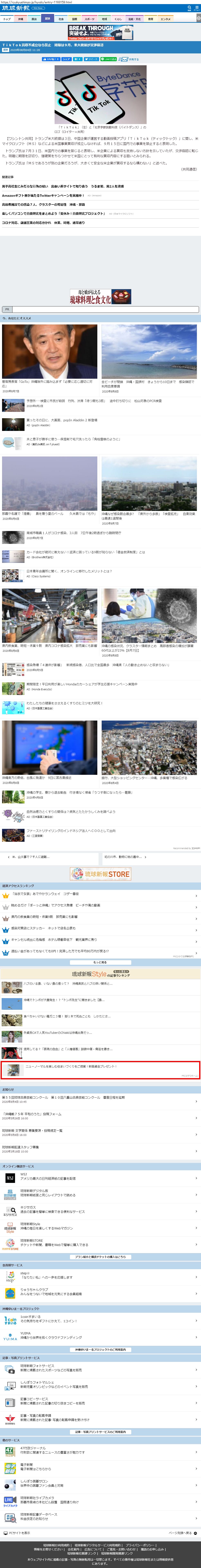Tap もっと見る under access ranking
Viewport: 201px width, 1568px height.
point(100,962)
